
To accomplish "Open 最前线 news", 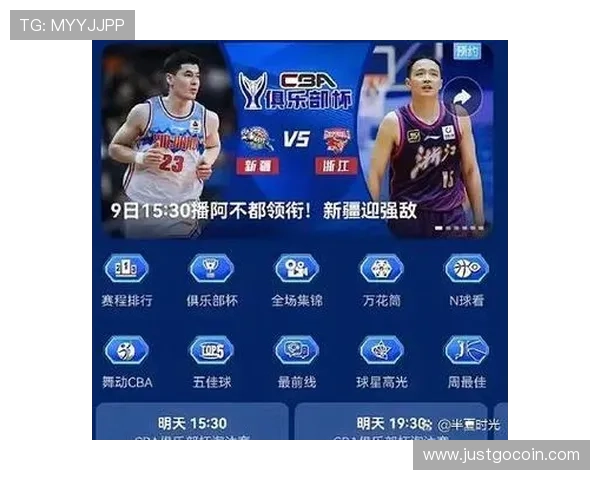I will tap(297, 362).
